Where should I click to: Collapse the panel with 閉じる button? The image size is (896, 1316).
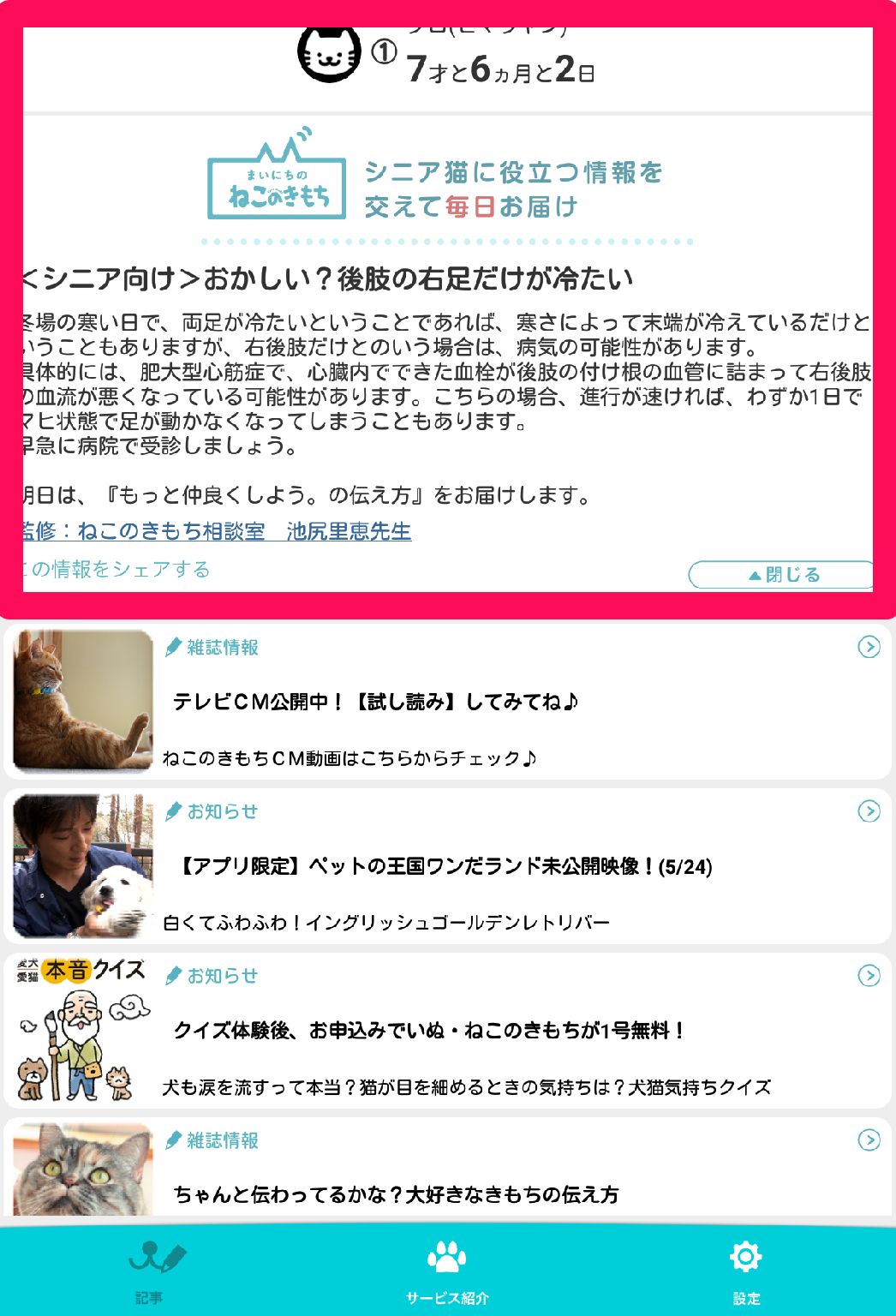pyautogui.click(x=781, y=574)
